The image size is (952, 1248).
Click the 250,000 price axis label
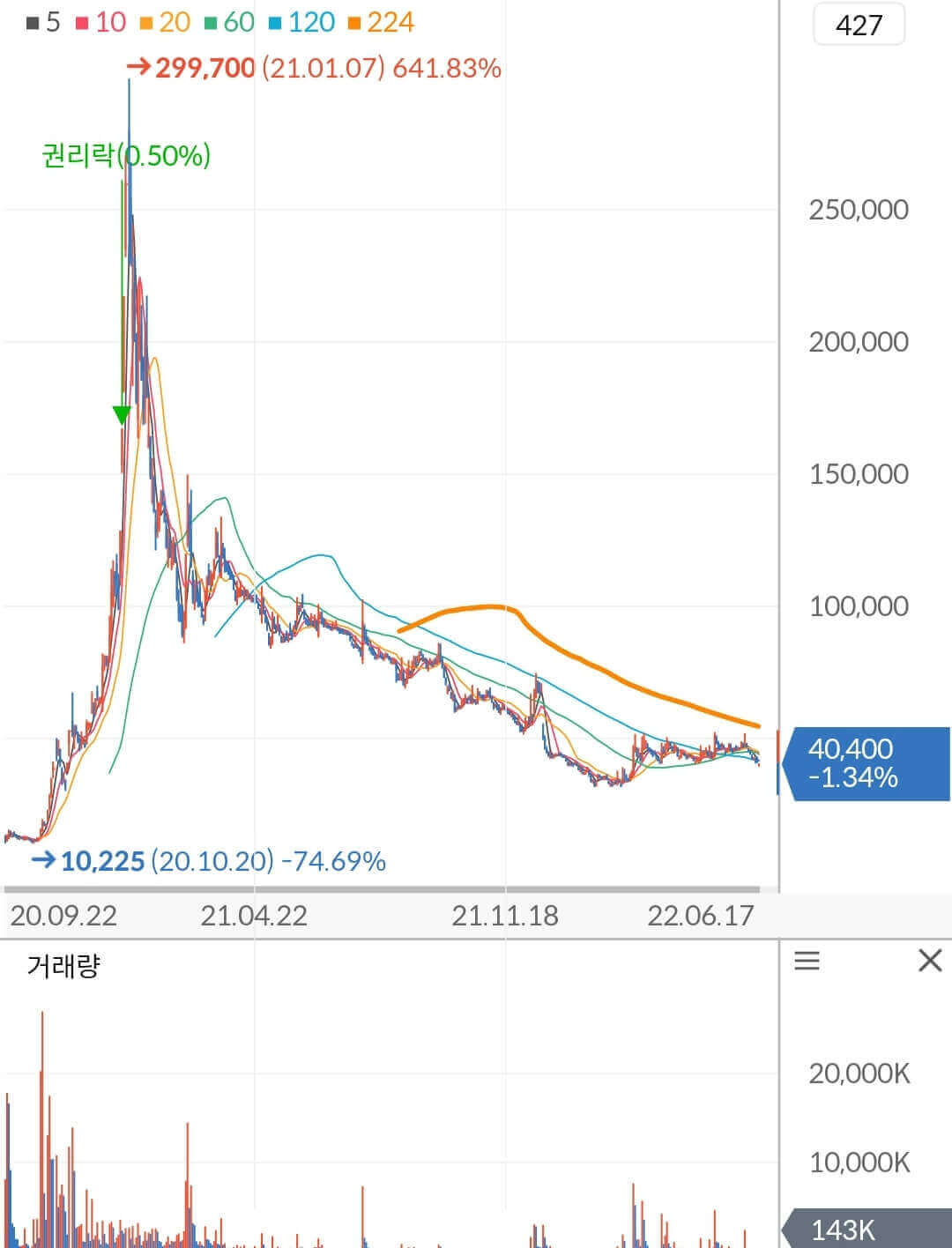858,209
